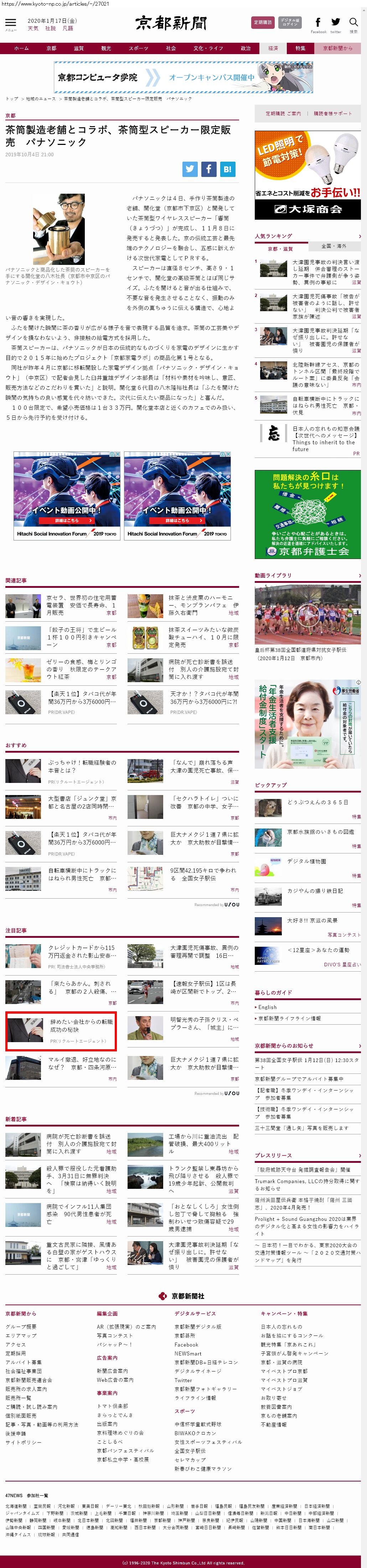Tap the 定期購読 button
The image size is (367, 1568).
pos(263,22)
